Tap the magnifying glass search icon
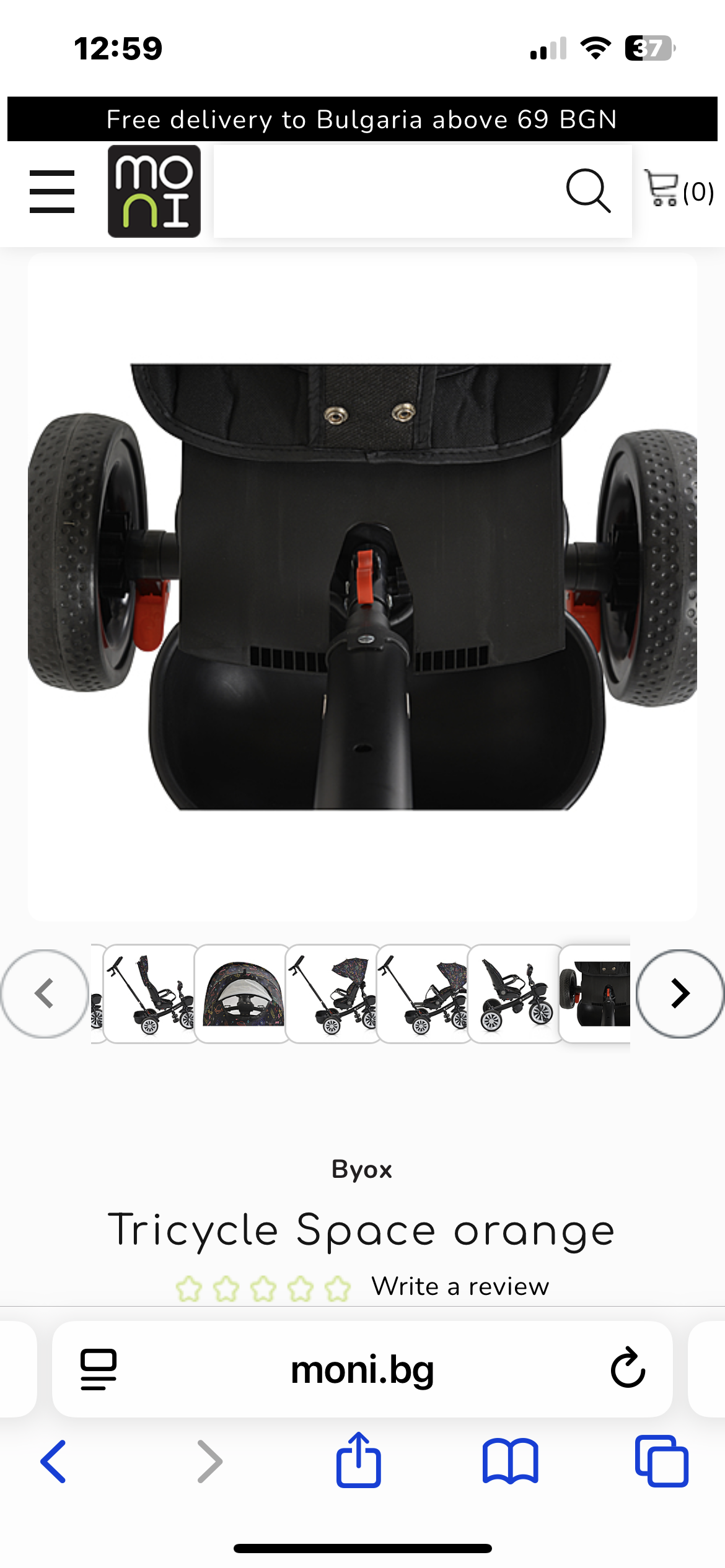Screen dimensions: 725x1568 click(x=588, y=191)
